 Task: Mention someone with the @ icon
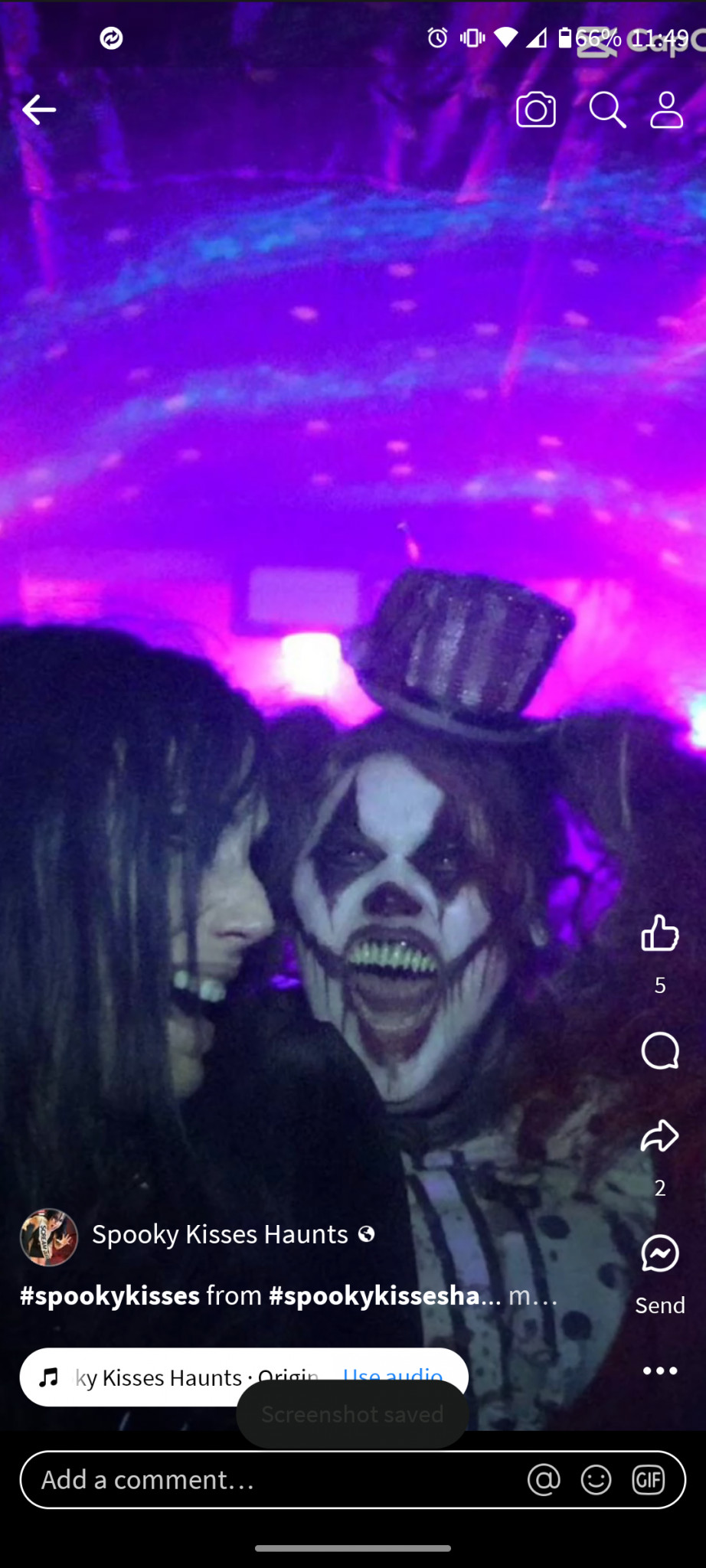[544, 1480]
